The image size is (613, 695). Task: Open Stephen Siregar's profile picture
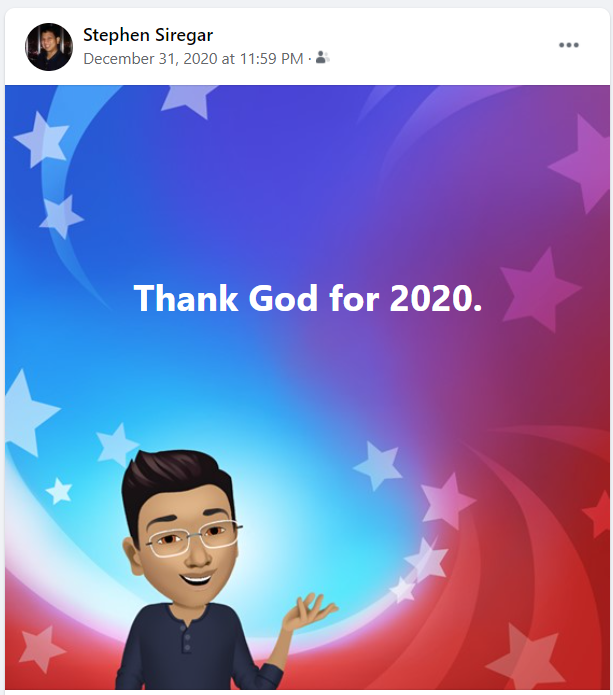(49, 46)
